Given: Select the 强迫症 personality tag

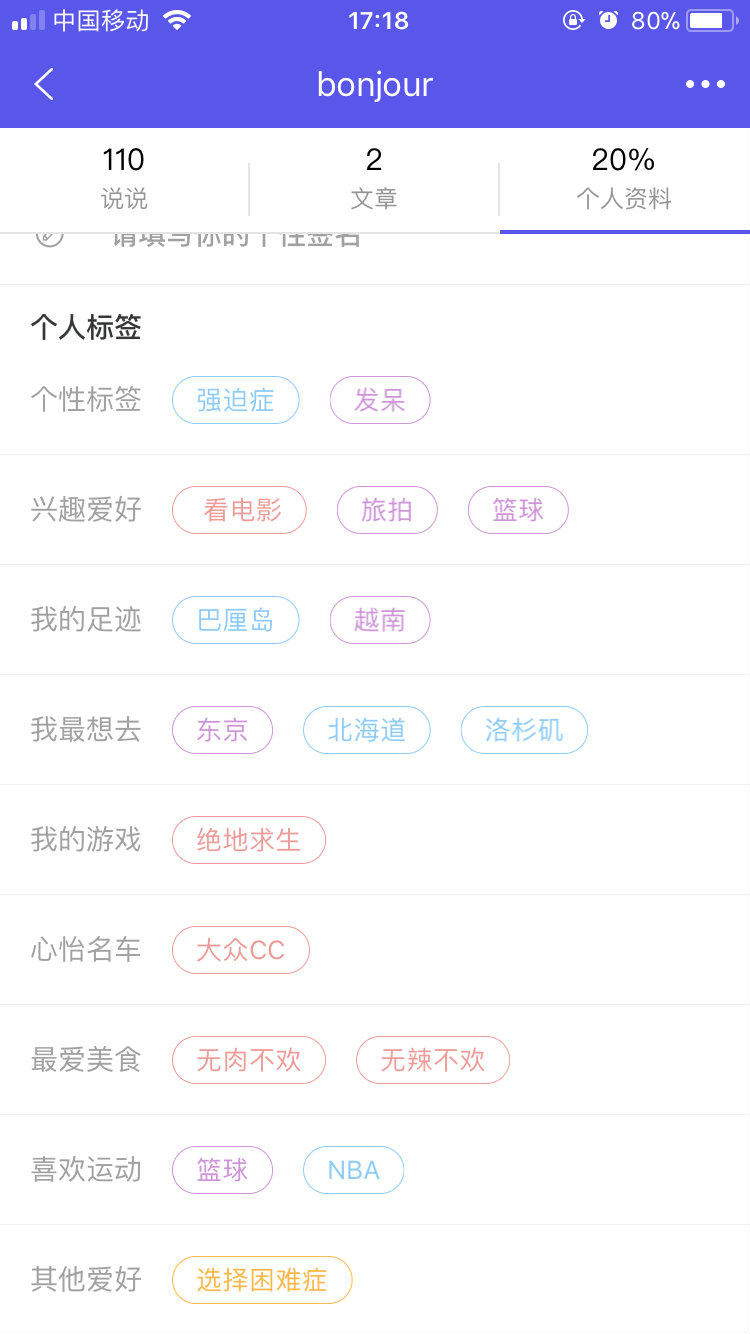Looking at the screenshot, I should tap(235, 400).
